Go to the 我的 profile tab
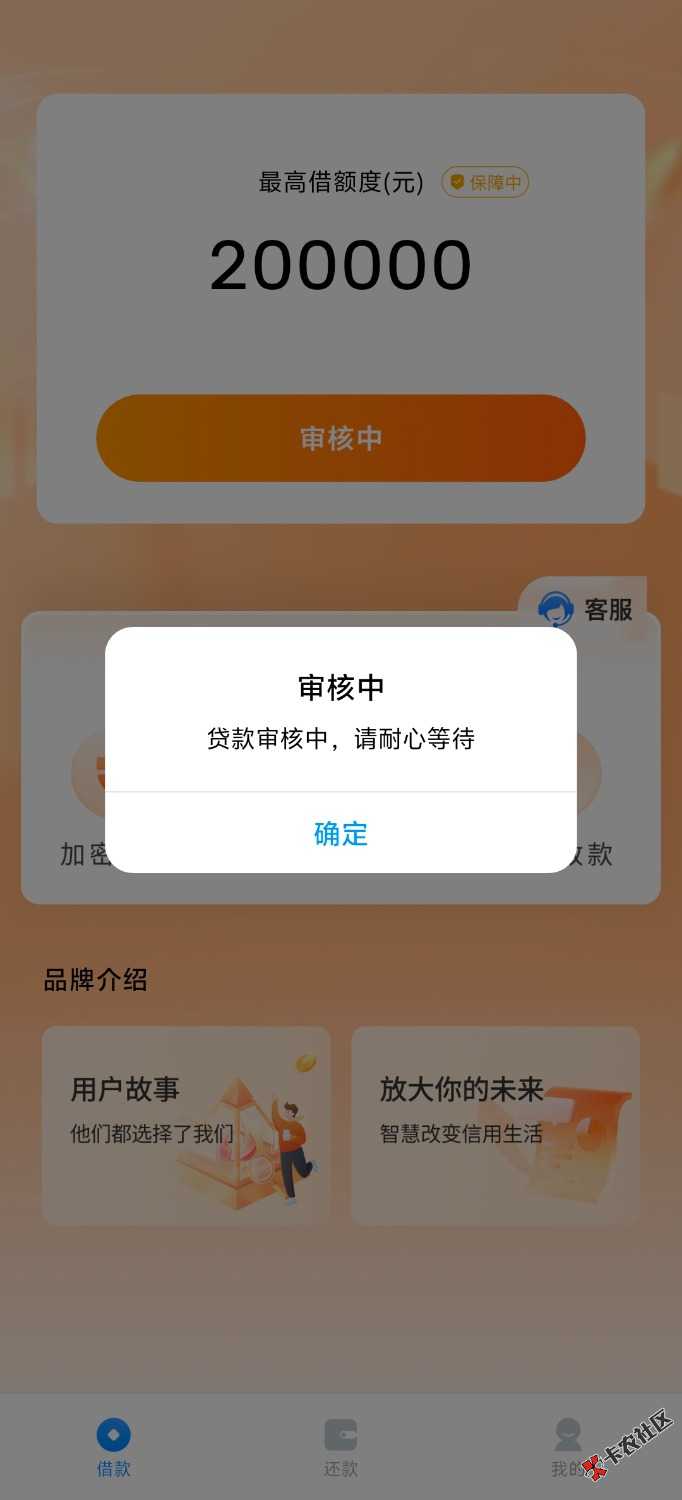Image resolution: width=682 pixels, height=1500 pixels. click(x=568, y=1448)
